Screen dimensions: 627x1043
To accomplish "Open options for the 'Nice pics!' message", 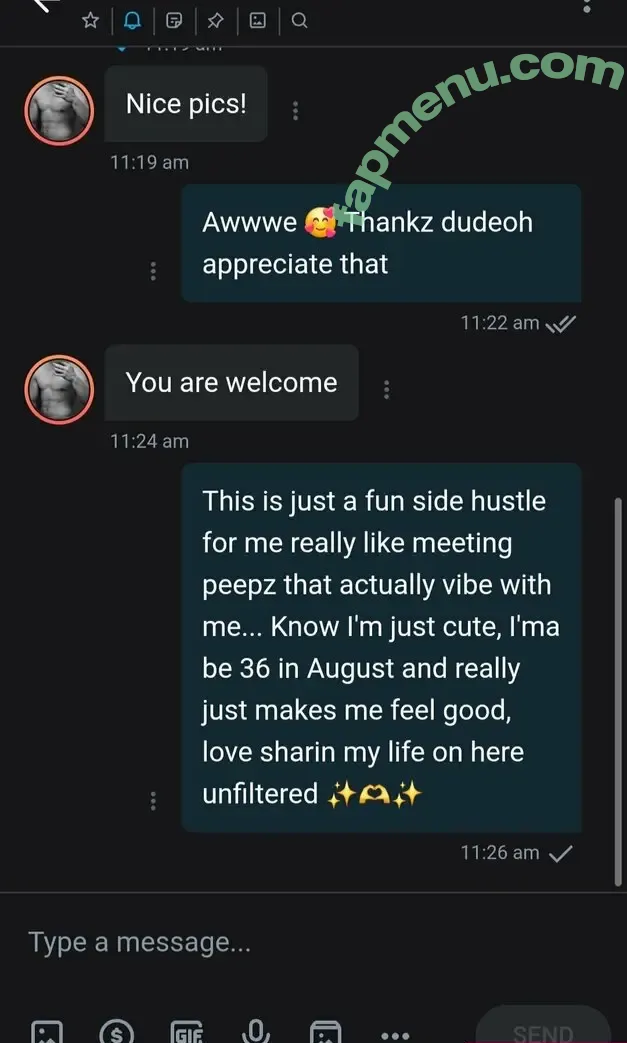I will [295, 110].
